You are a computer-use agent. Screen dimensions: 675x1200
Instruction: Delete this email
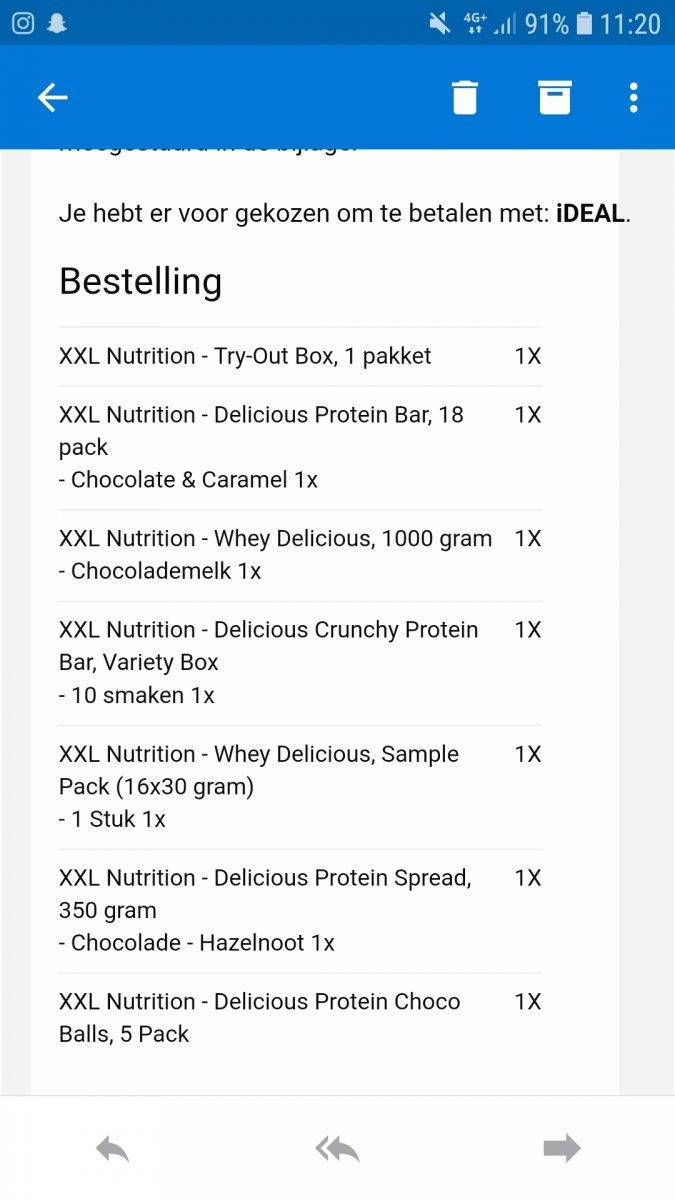click(x=465, y=97)
